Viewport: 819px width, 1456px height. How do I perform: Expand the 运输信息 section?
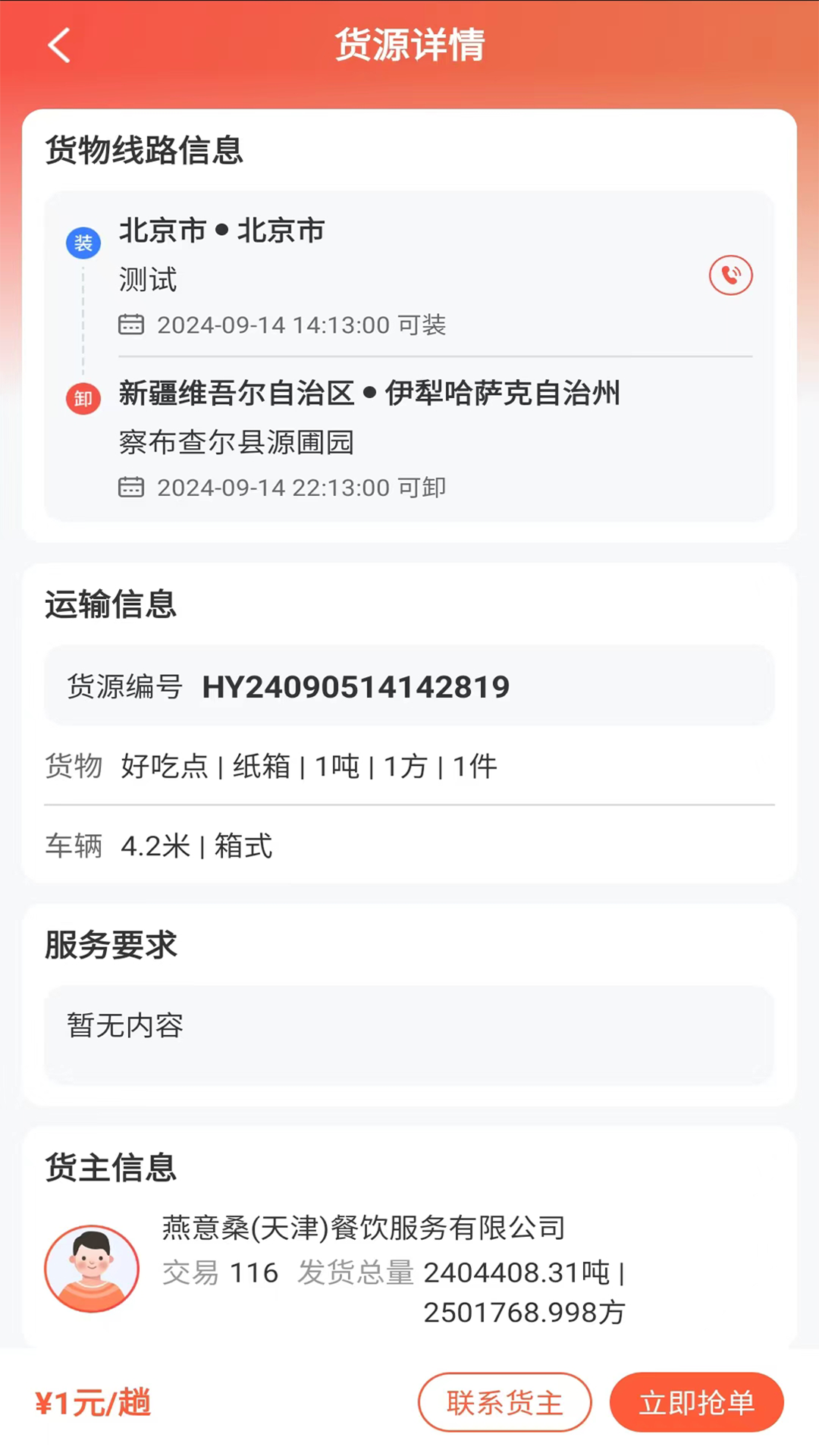point(111,605)
